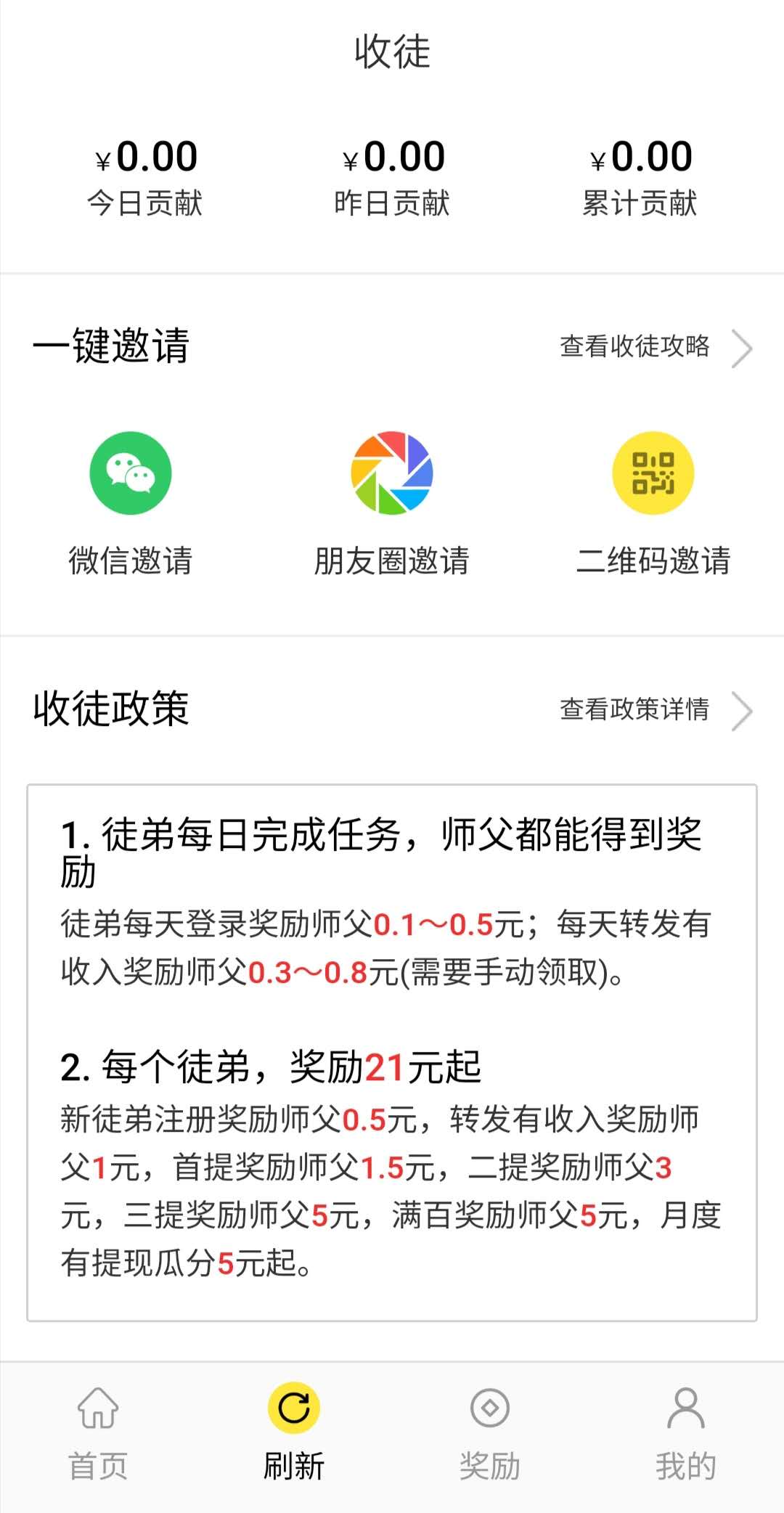
Task: Switch to the 奖励 tab
Action: point(490,1434)
